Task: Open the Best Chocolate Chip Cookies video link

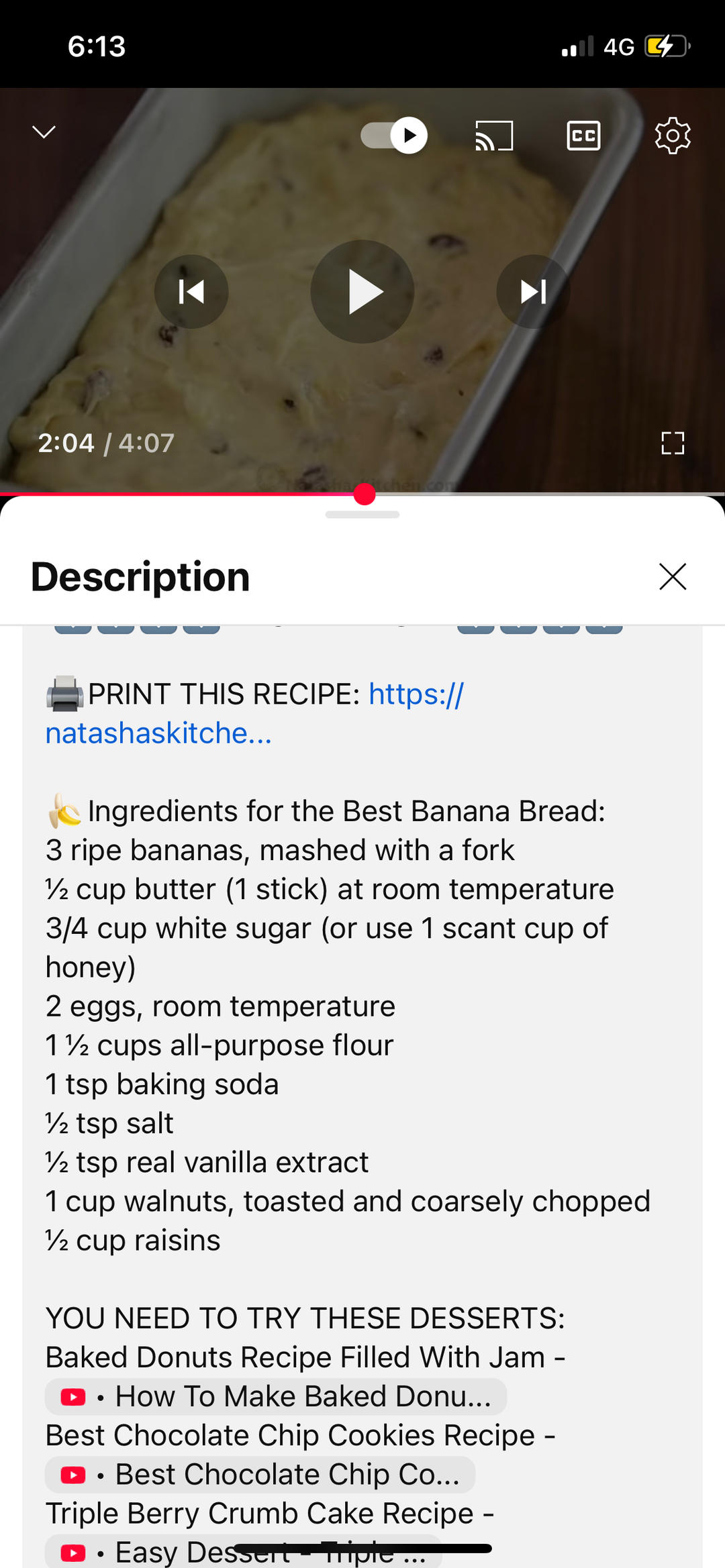Action: point(260,1474)
